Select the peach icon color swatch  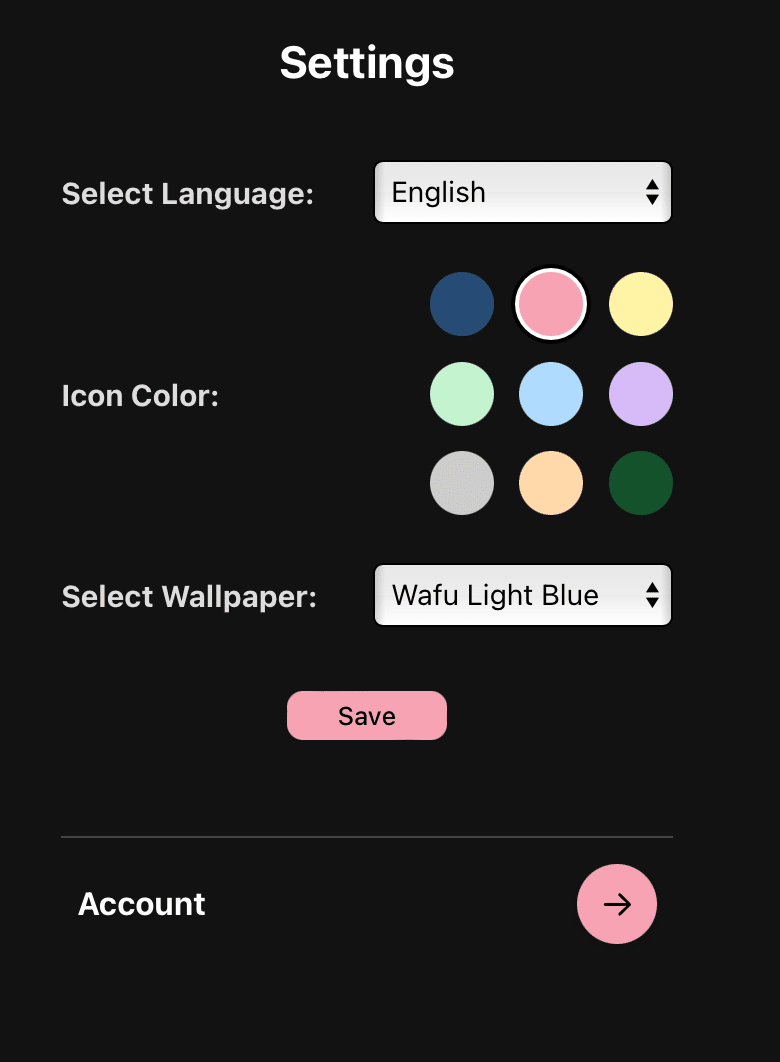click(x=551, y=483)
